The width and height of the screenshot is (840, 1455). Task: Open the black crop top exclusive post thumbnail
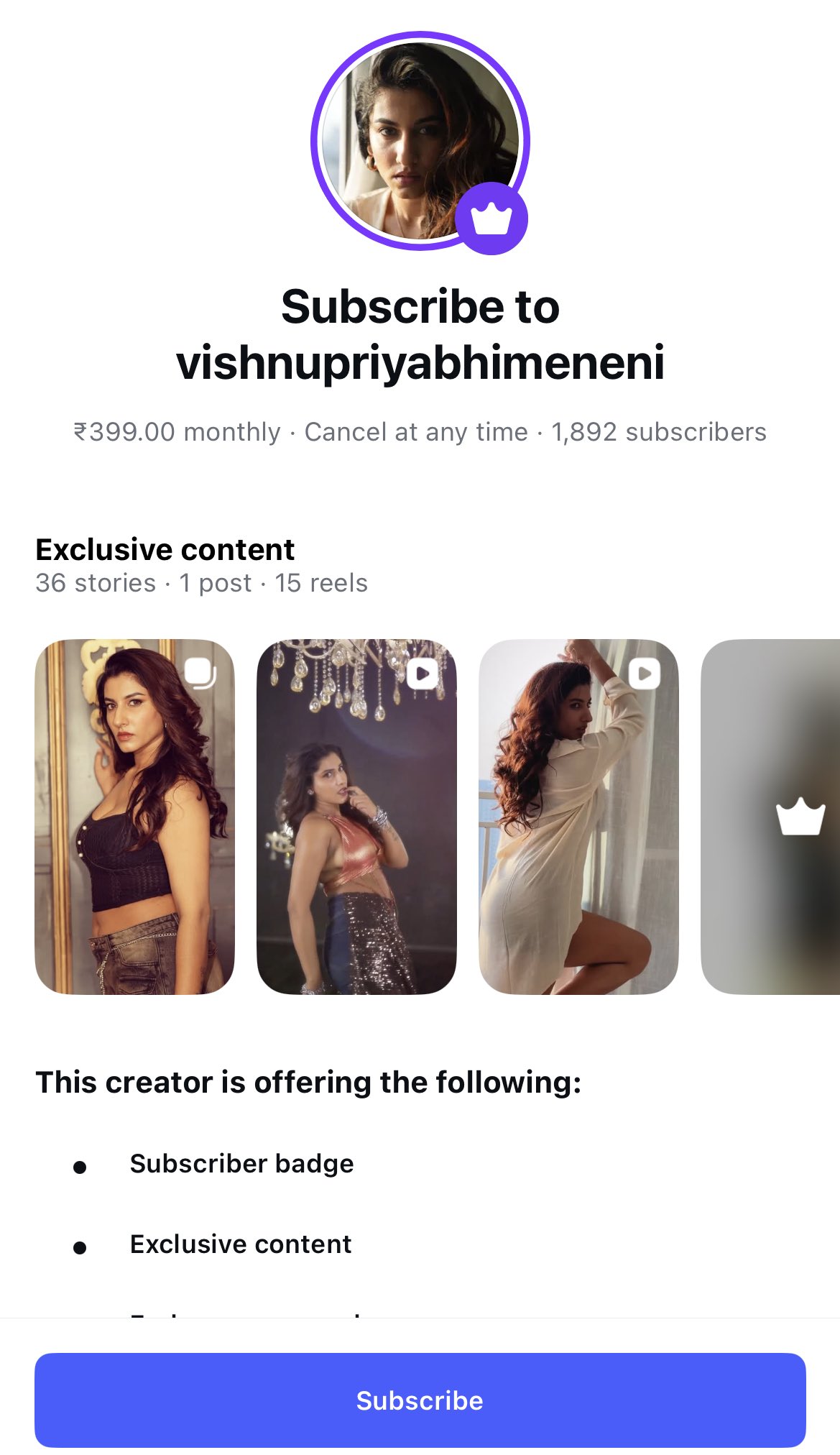click(x=134, y=817)
